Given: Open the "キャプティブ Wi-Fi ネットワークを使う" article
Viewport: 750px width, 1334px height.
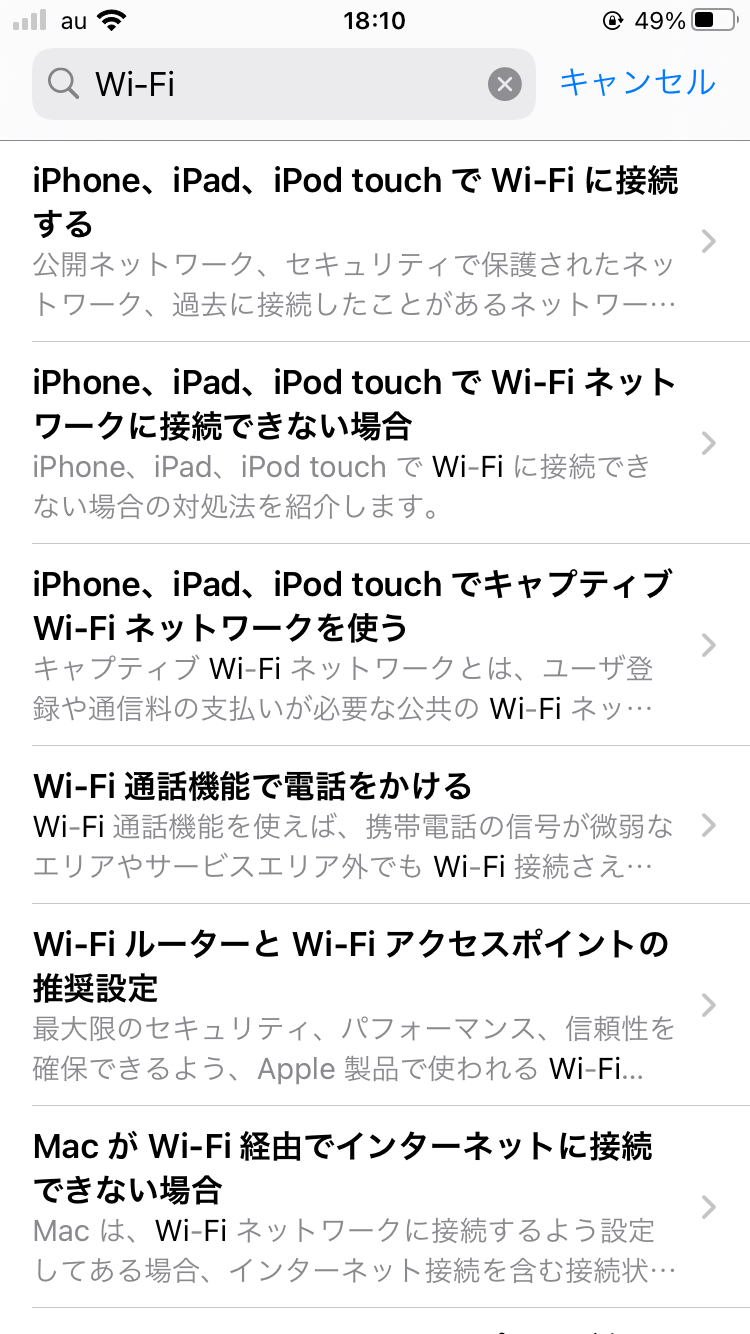Looking at the screenshot, I should click(x=375, y=645).
